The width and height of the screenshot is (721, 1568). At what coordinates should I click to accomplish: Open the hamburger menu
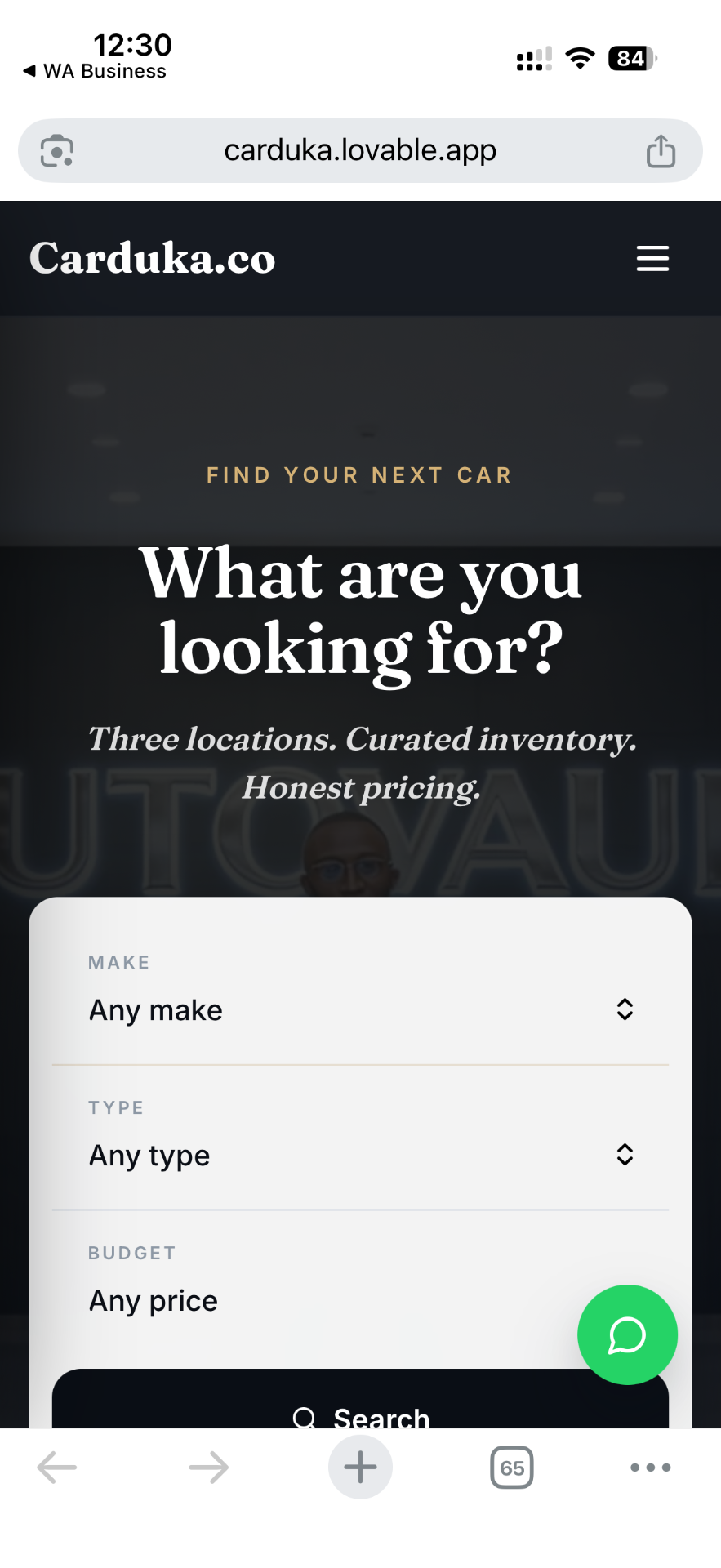652,258
